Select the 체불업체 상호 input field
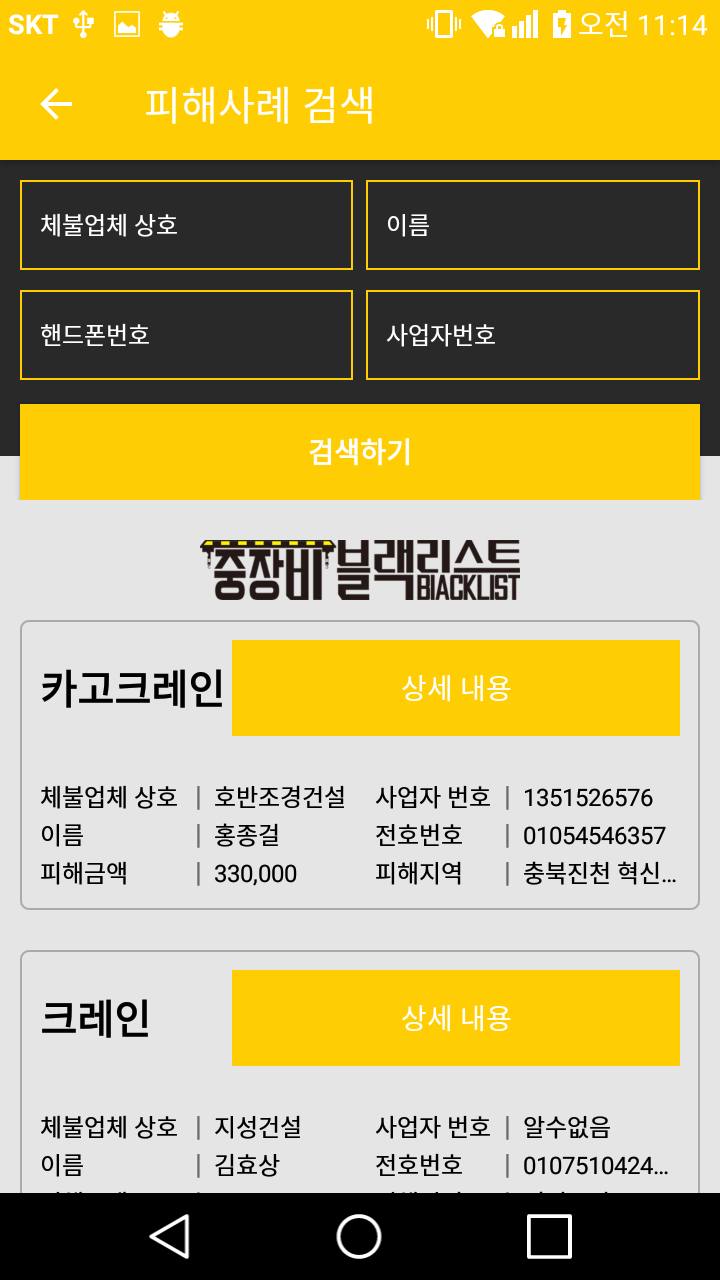The image size is (720, 1280). coord(186,224)
